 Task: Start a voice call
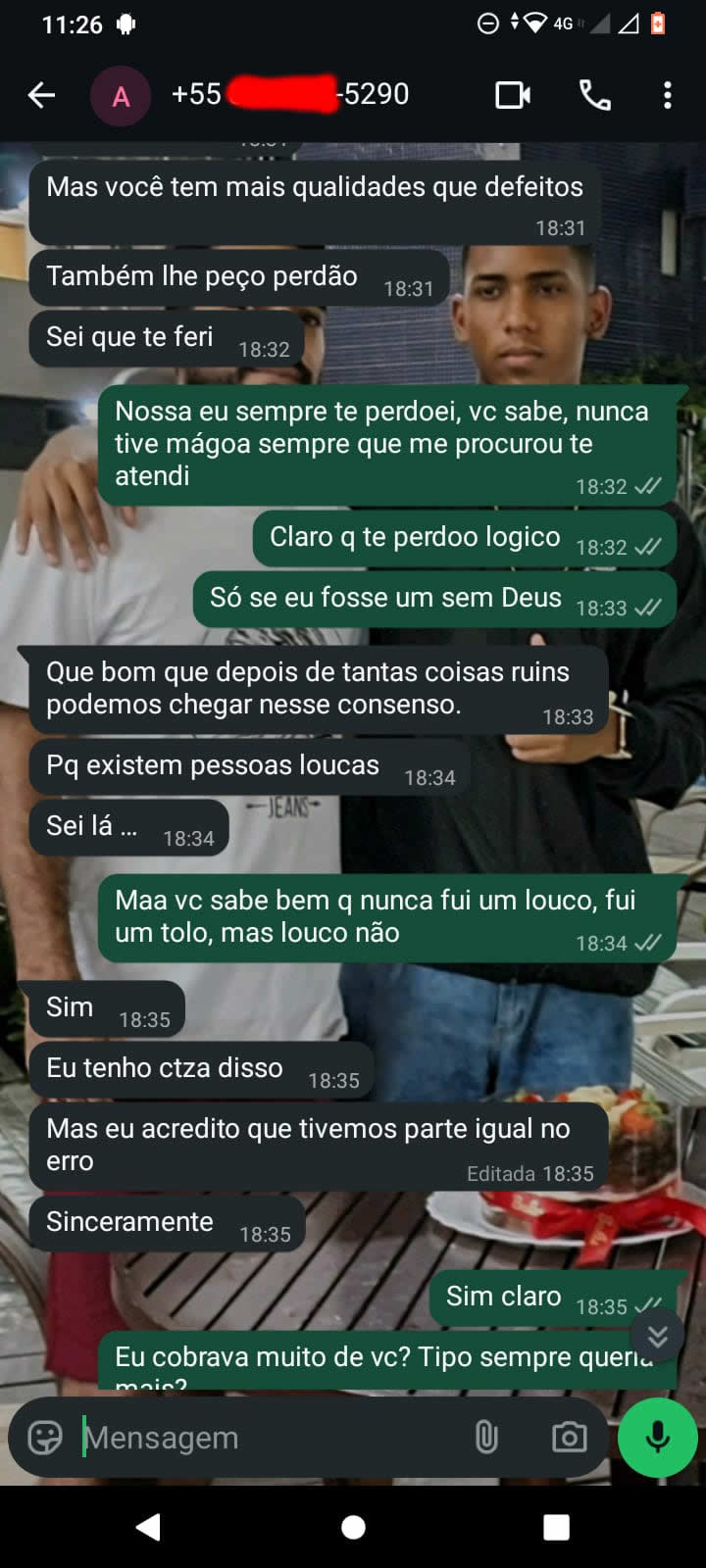[x=594, y=95]
